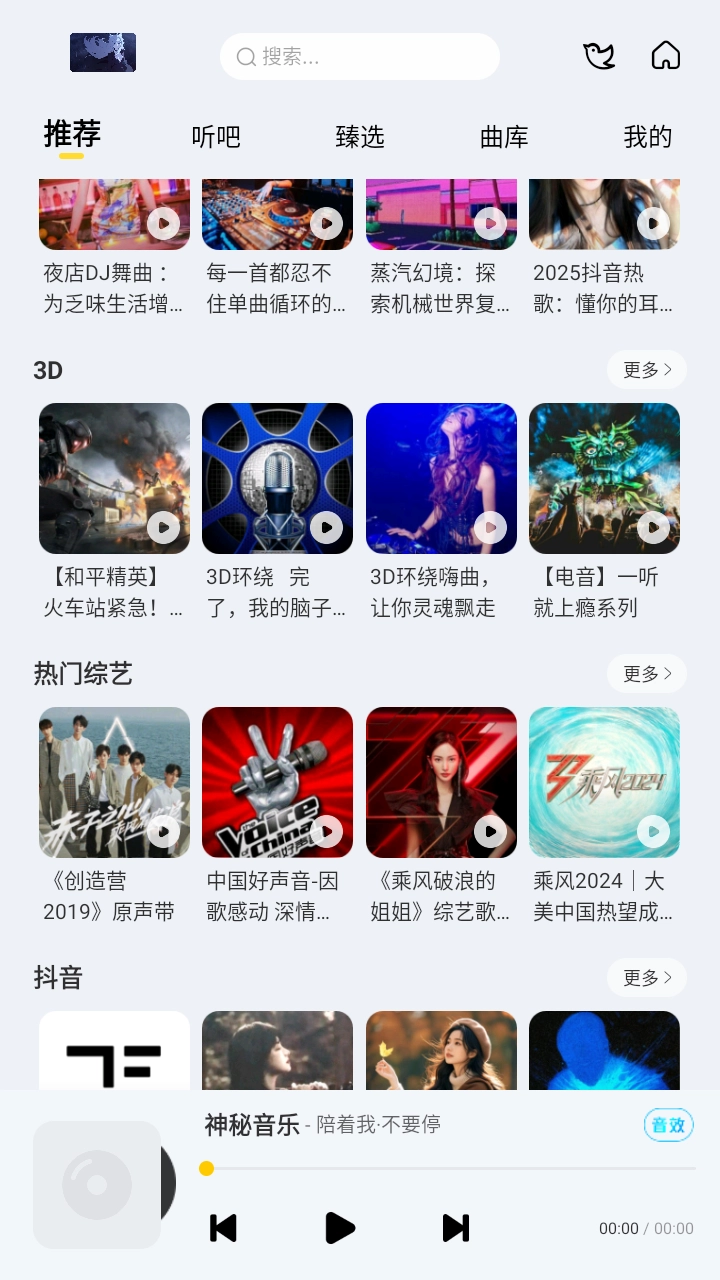Open the home icon in top bar
Image resolution: width=720 pixels, height=1280 pixels.
(x=665, y=56)
